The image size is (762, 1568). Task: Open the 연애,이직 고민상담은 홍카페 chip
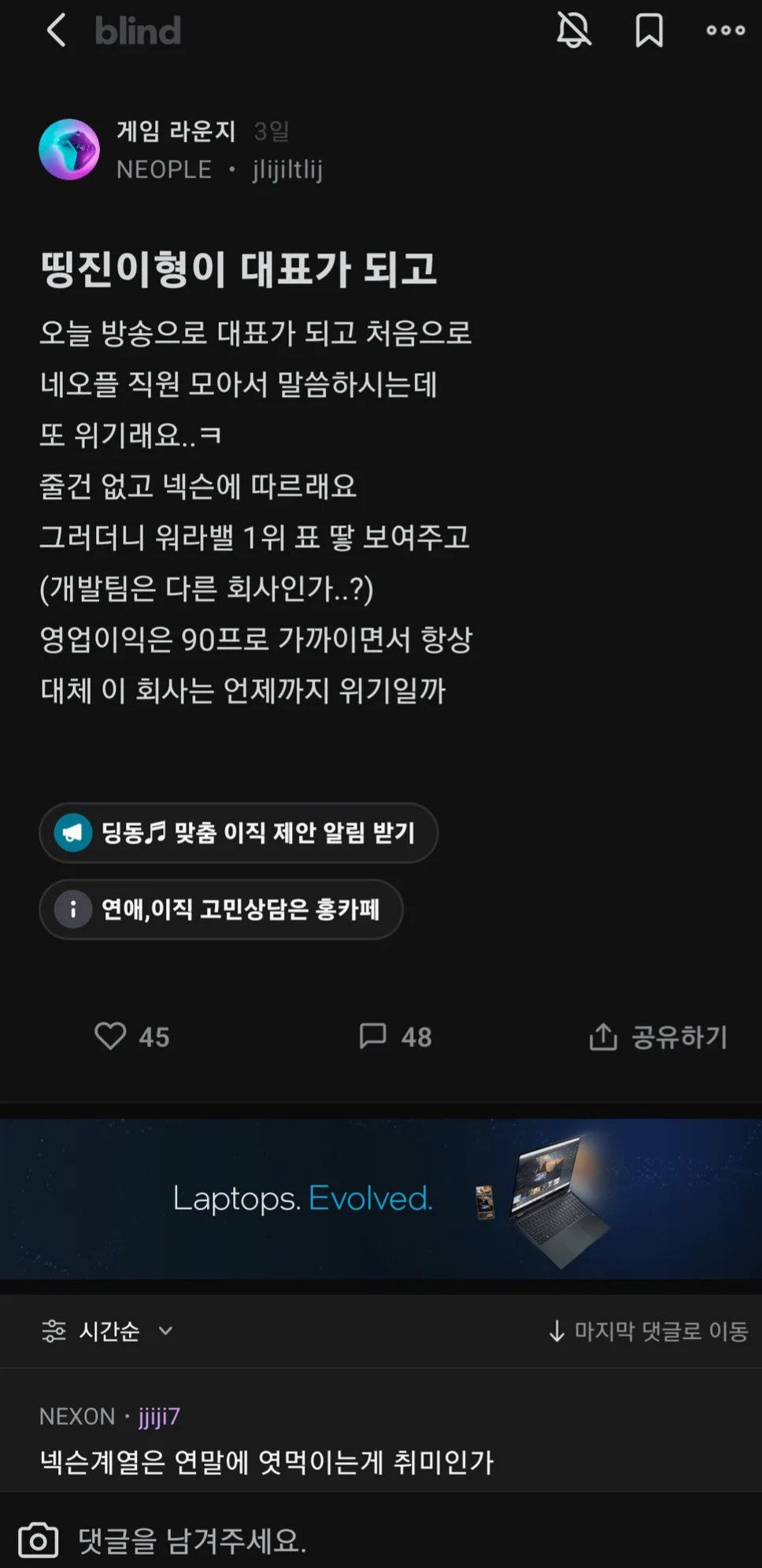tap(221, 909)
